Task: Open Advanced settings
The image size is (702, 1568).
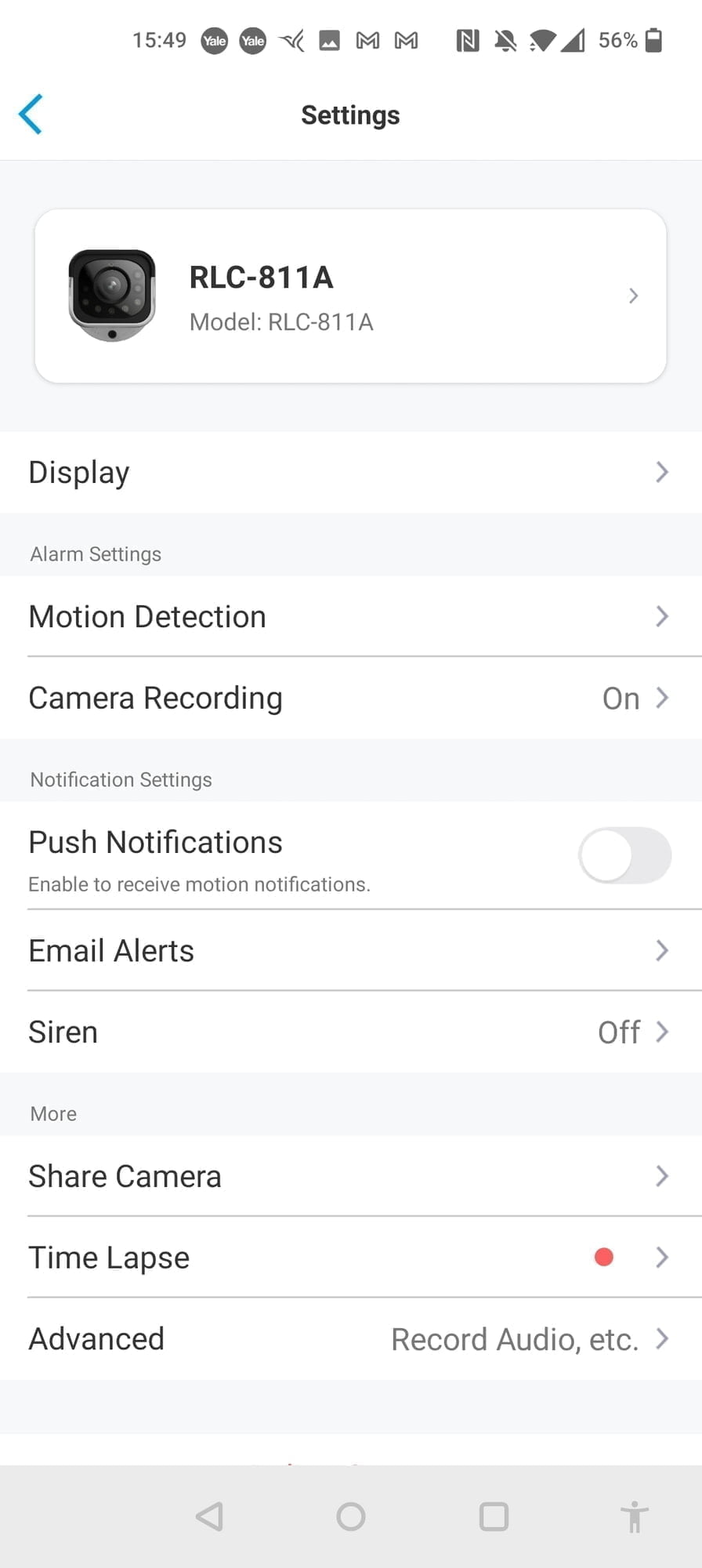Action: tap(350, 1339)
